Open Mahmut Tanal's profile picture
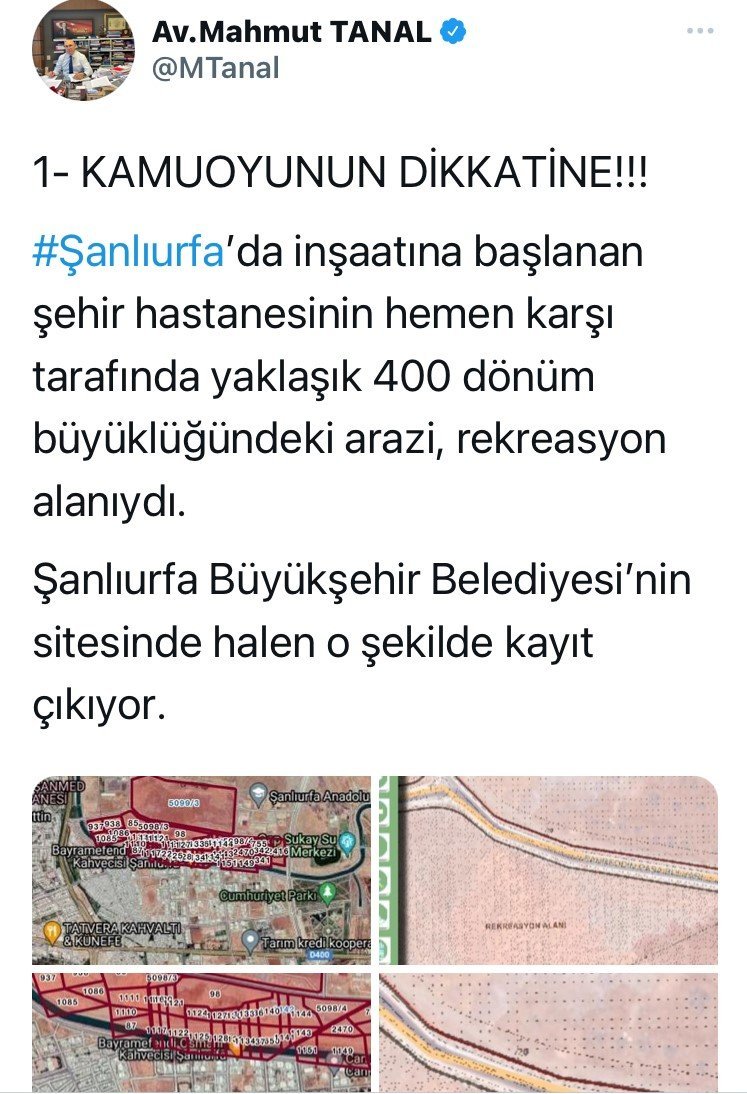The height and width of the screenshot is (1094, 747). [x=83, y=50]
